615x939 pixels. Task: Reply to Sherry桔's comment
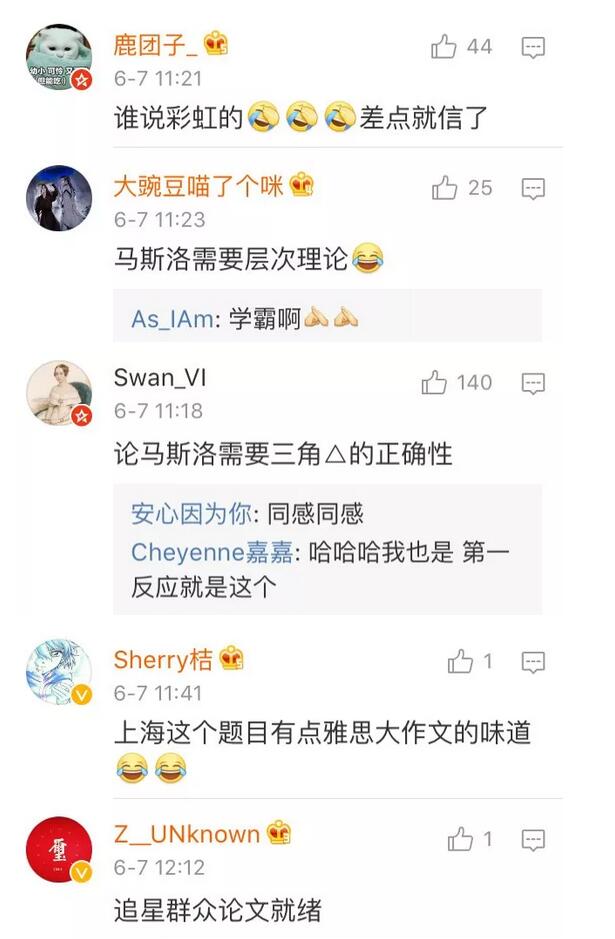coord(534,661)
